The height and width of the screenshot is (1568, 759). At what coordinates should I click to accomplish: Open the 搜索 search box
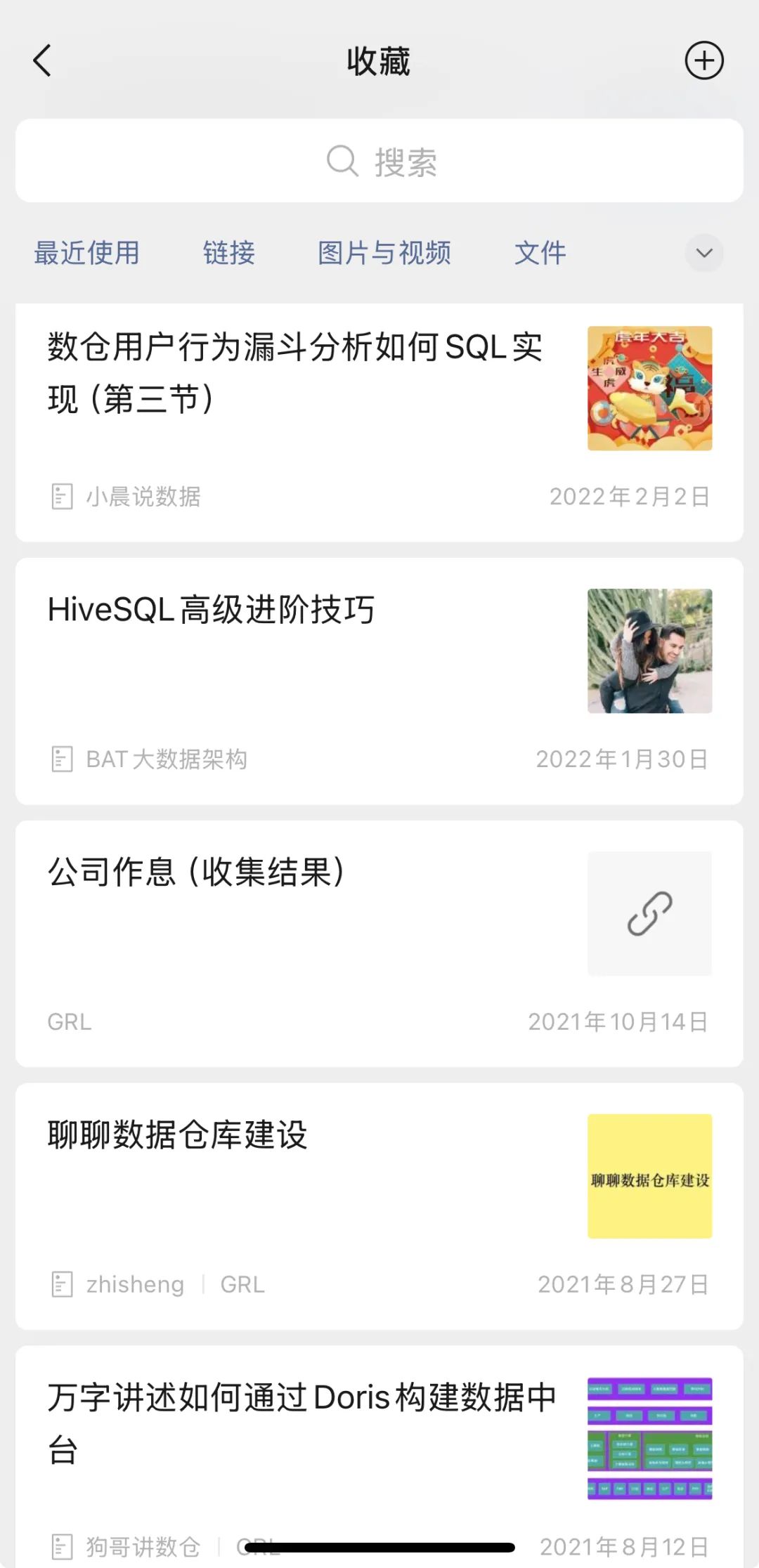[x=379, y=161]
